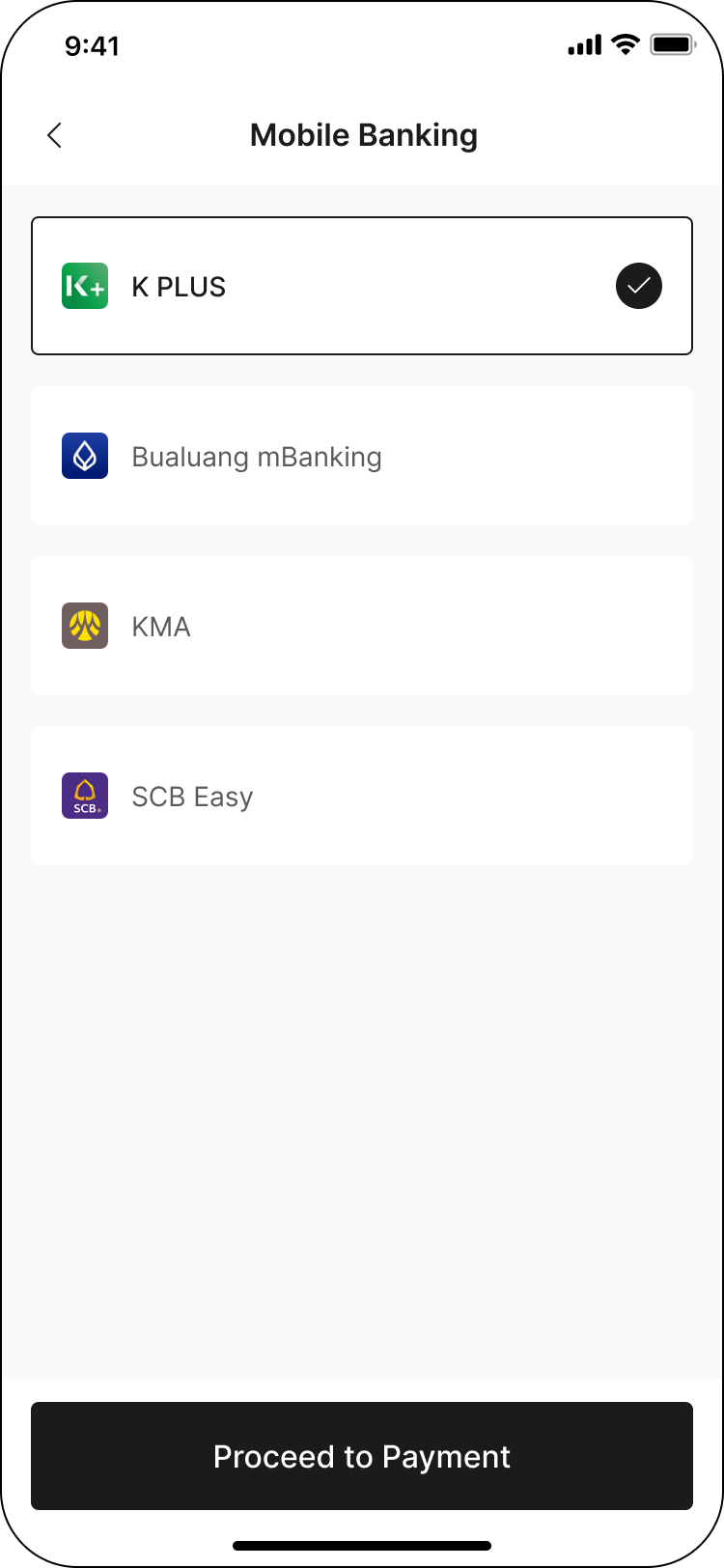Pick KMA banking app
724x1568 pixels.
361,626
